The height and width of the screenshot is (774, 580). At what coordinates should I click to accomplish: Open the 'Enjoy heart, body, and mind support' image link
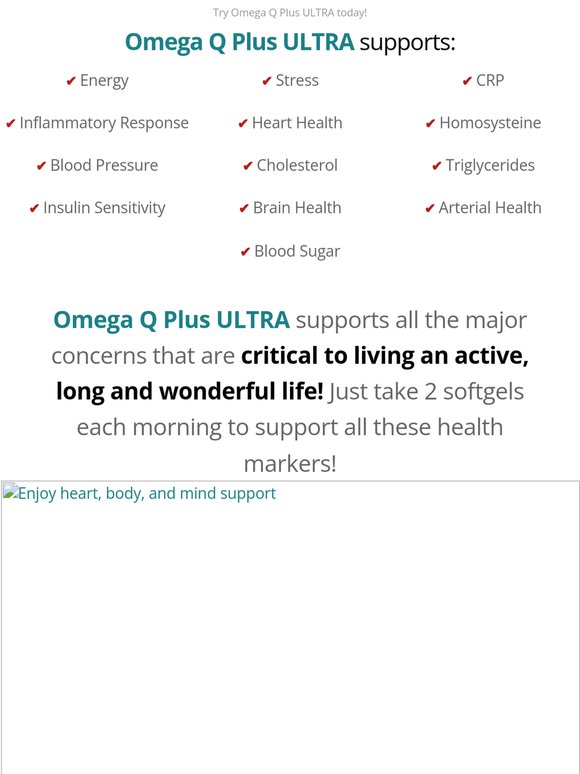click(290, 627)
